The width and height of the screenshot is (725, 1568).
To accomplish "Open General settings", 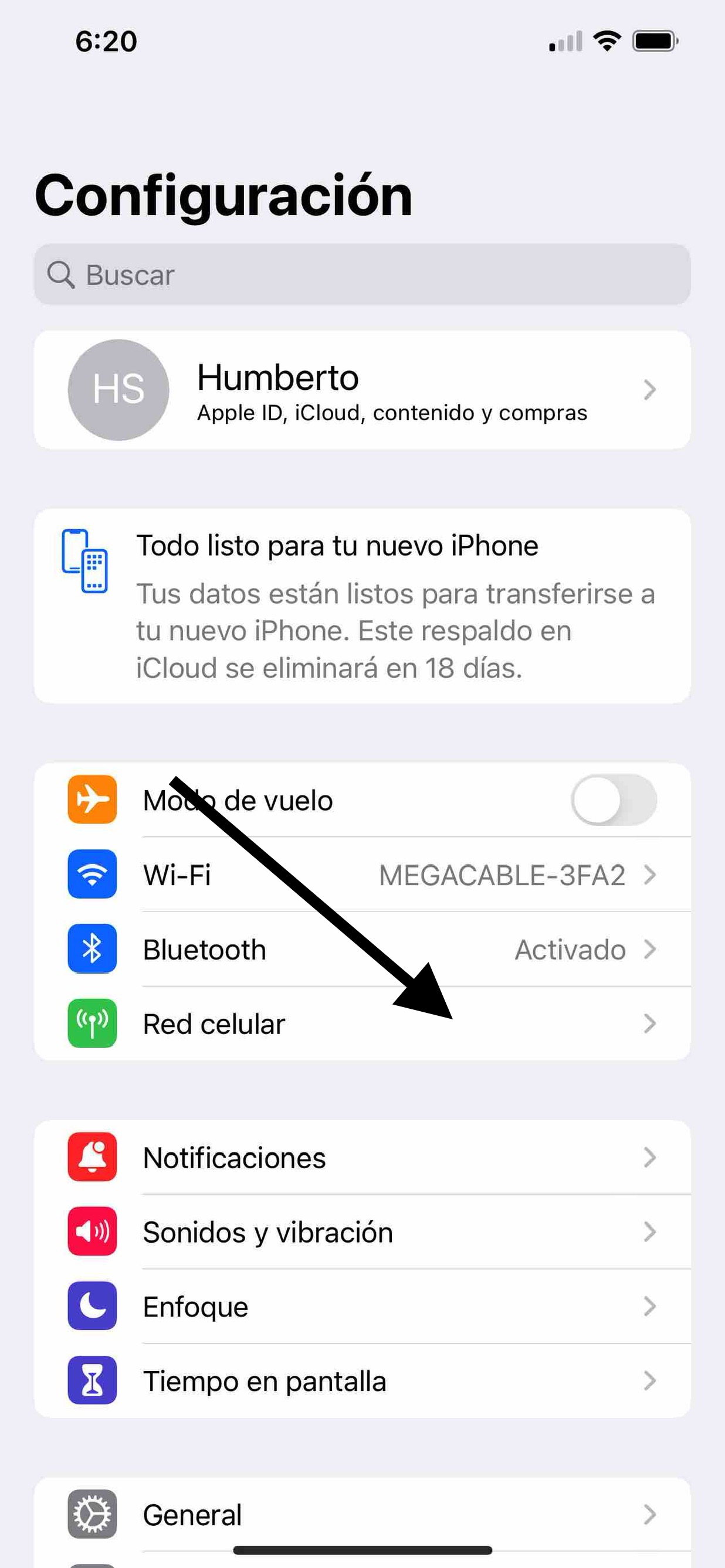I will click(362, 1515).
